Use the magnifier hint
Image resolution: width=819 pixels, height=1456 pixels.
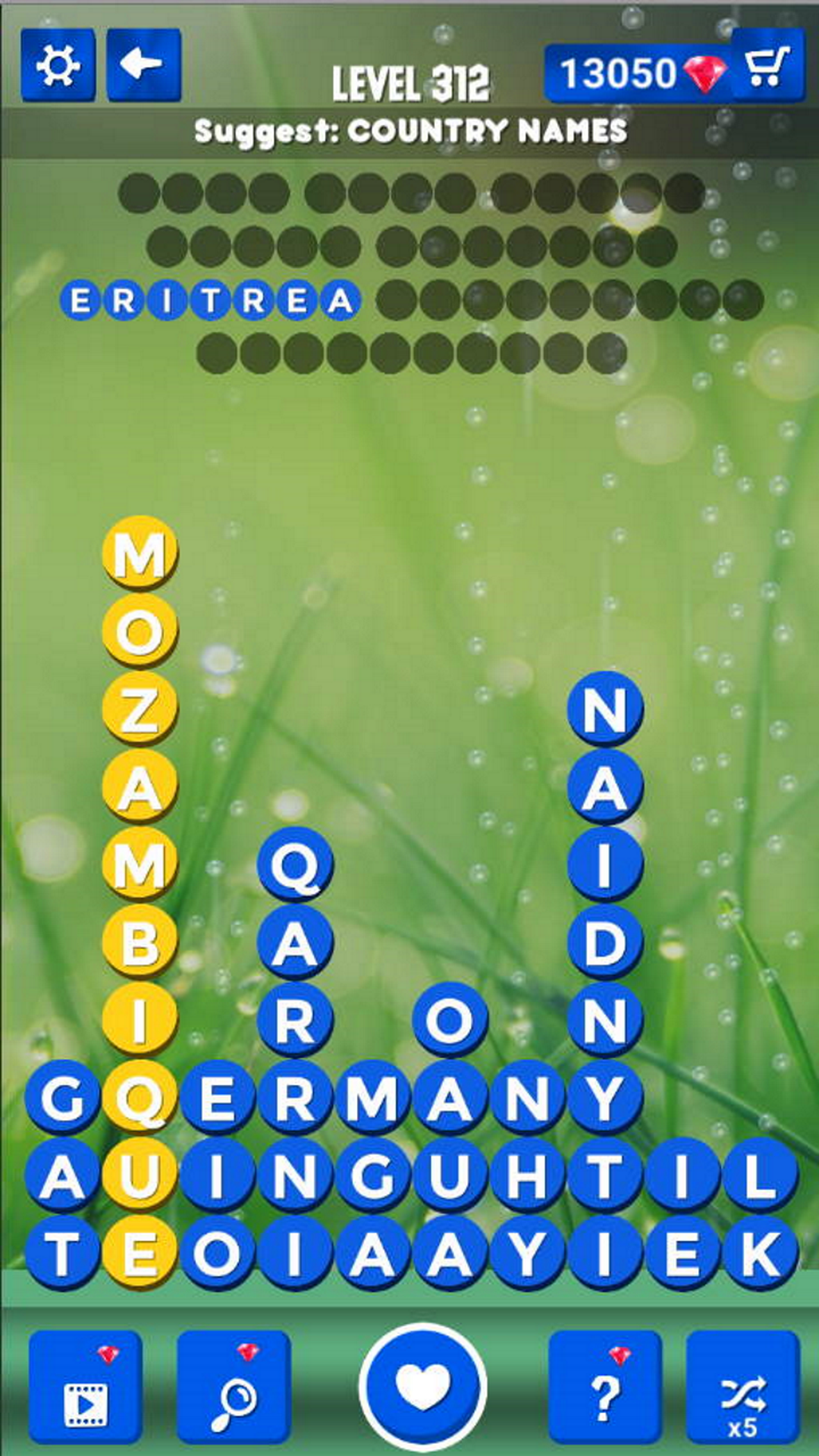click(x=234, y=1387)
